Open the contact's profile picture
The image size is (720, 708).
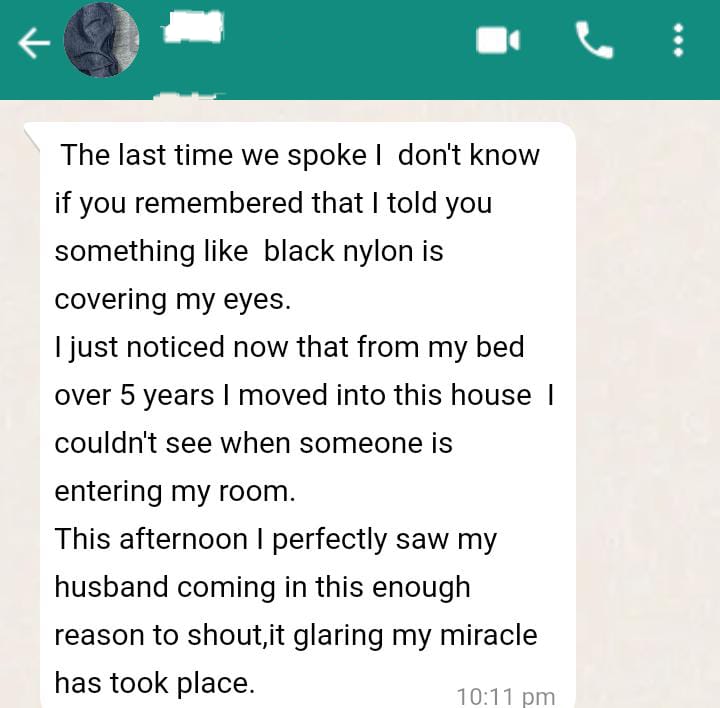click(101, 40)
